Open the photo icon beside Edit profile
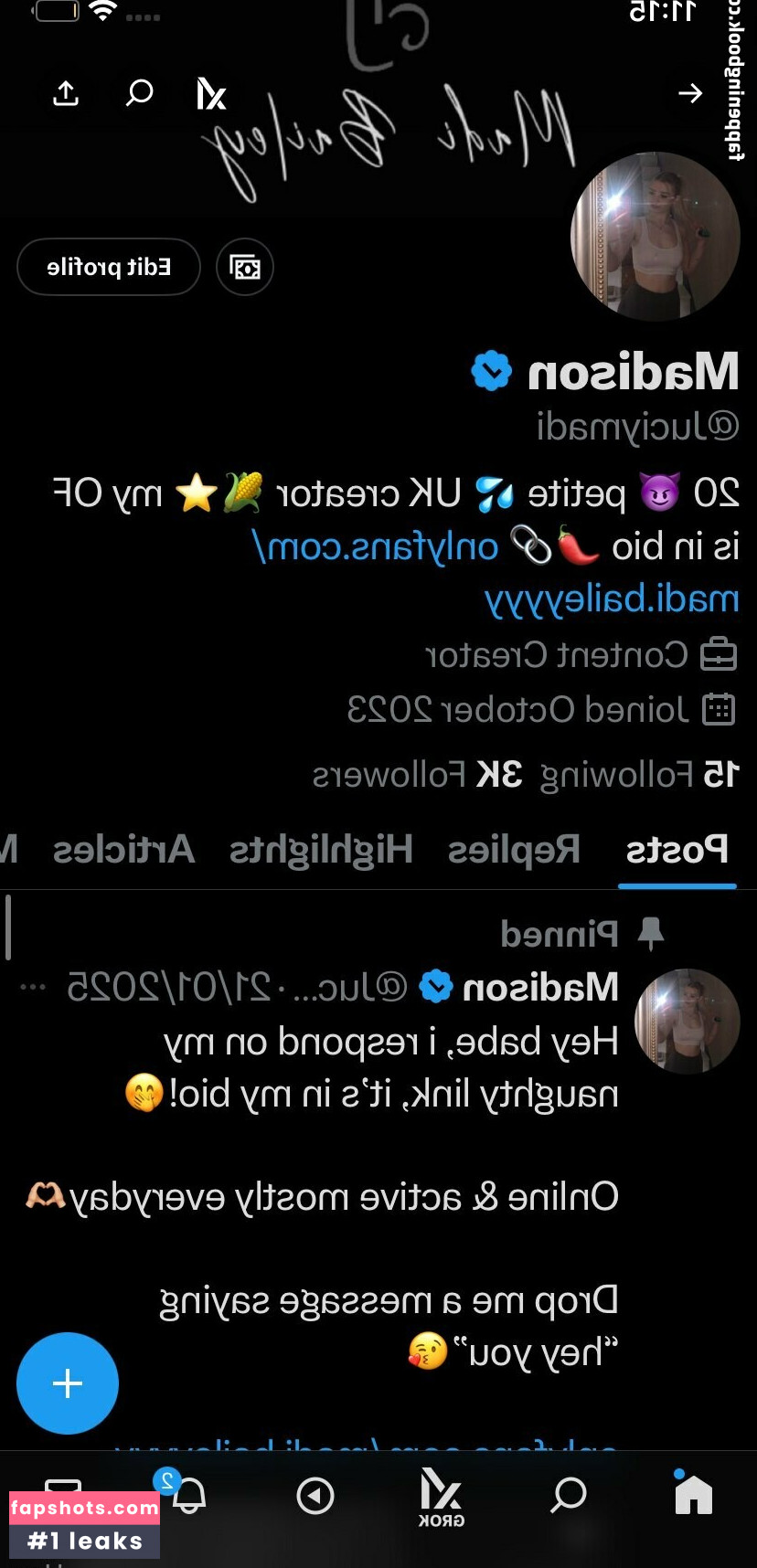Screen dimensions: 757x1568 coord(245,267)
